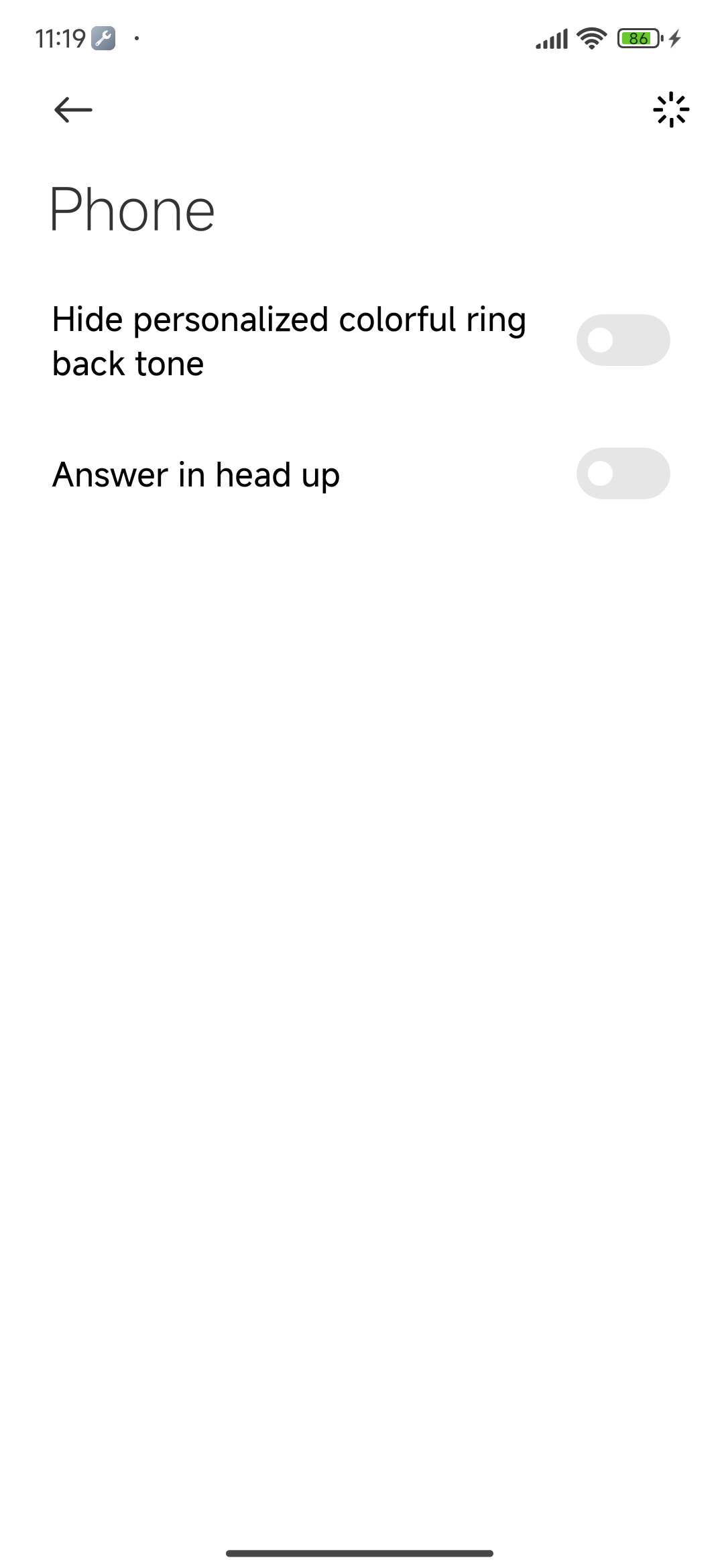This screenshot has height=1568, width=724.
Task: Enable Hide personalized colorful ring back tone
Action: click(x=623, y=340)
